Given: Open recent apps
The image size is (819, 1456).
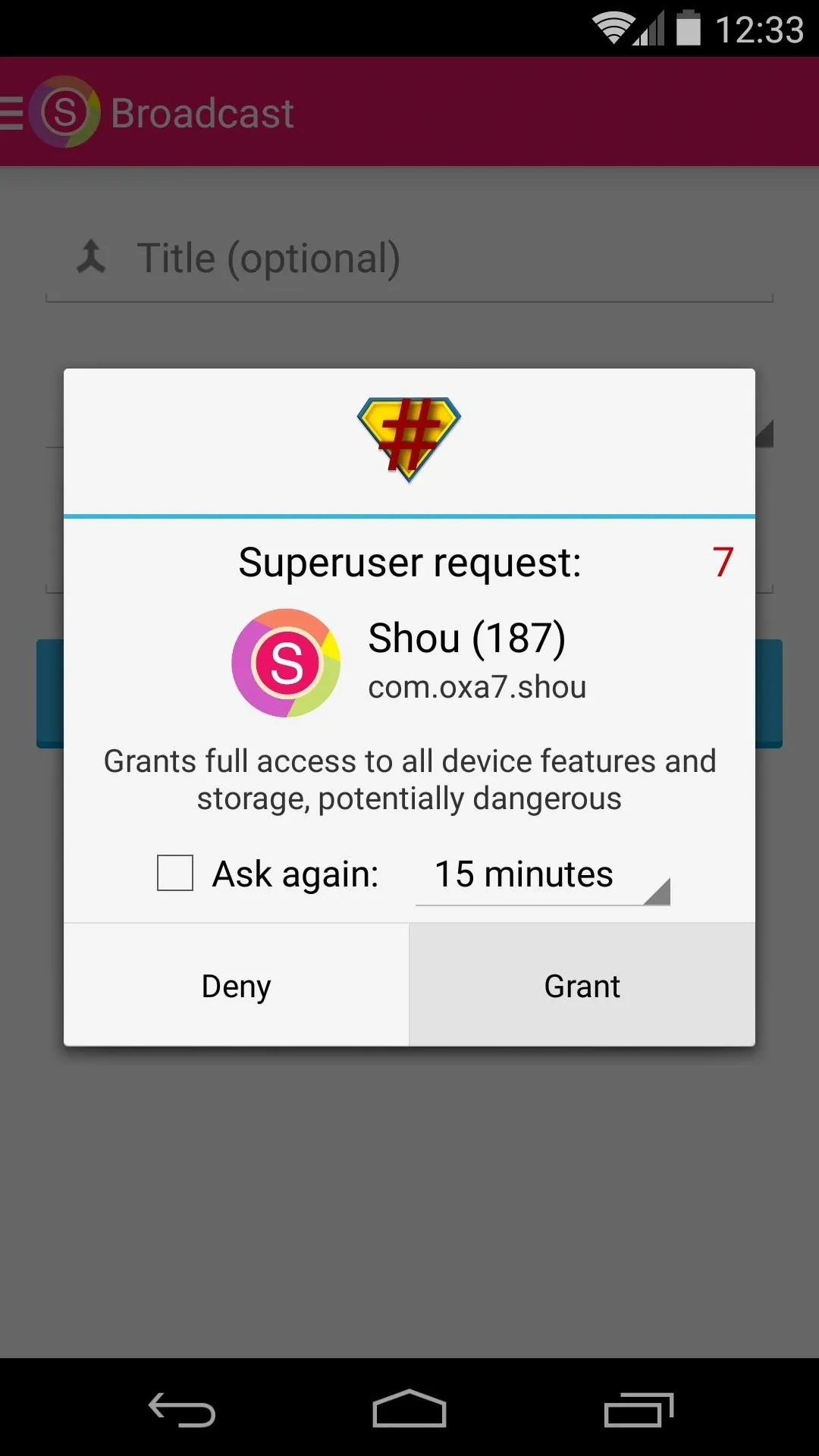Looking at the screenshot, I should [639, 1410].
